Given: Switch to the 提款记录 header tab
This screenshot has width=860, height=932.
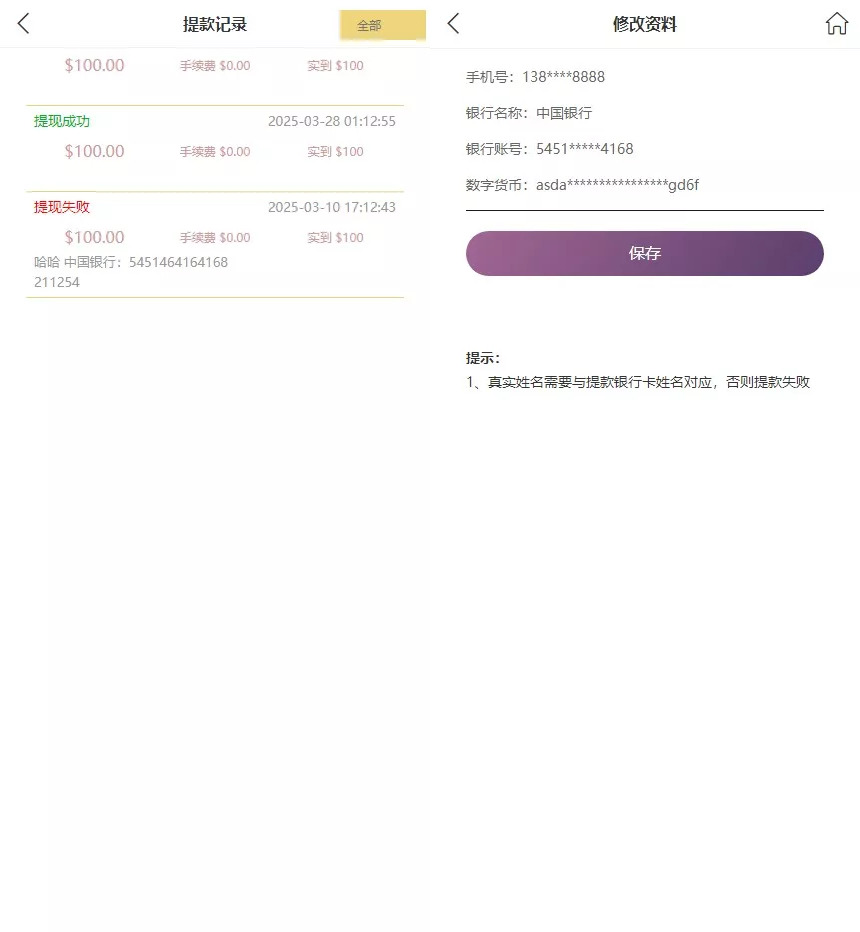Looking at the screenshot, I should click(x=214, y=24).
